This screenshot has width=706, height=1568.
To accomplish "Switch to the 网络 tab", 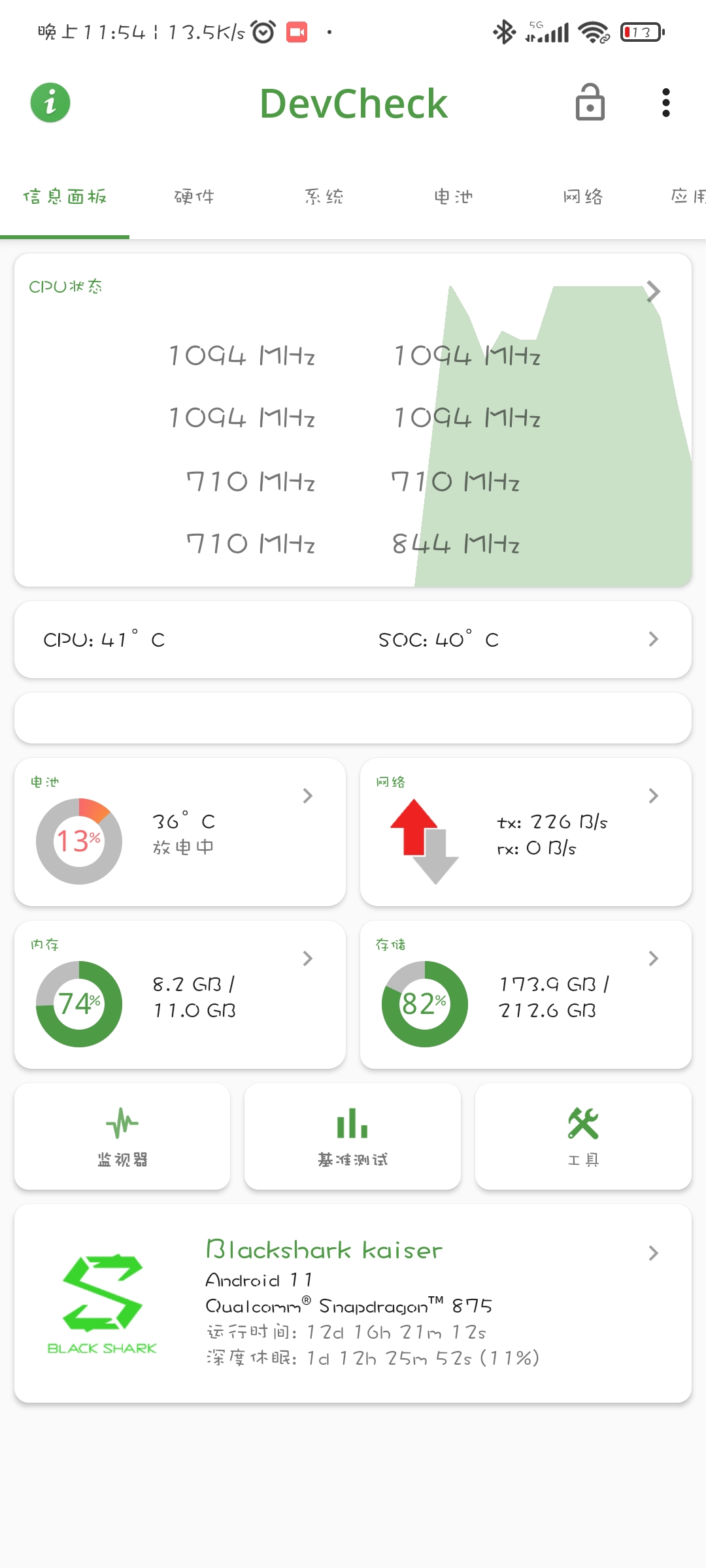I will coord(582,197).
